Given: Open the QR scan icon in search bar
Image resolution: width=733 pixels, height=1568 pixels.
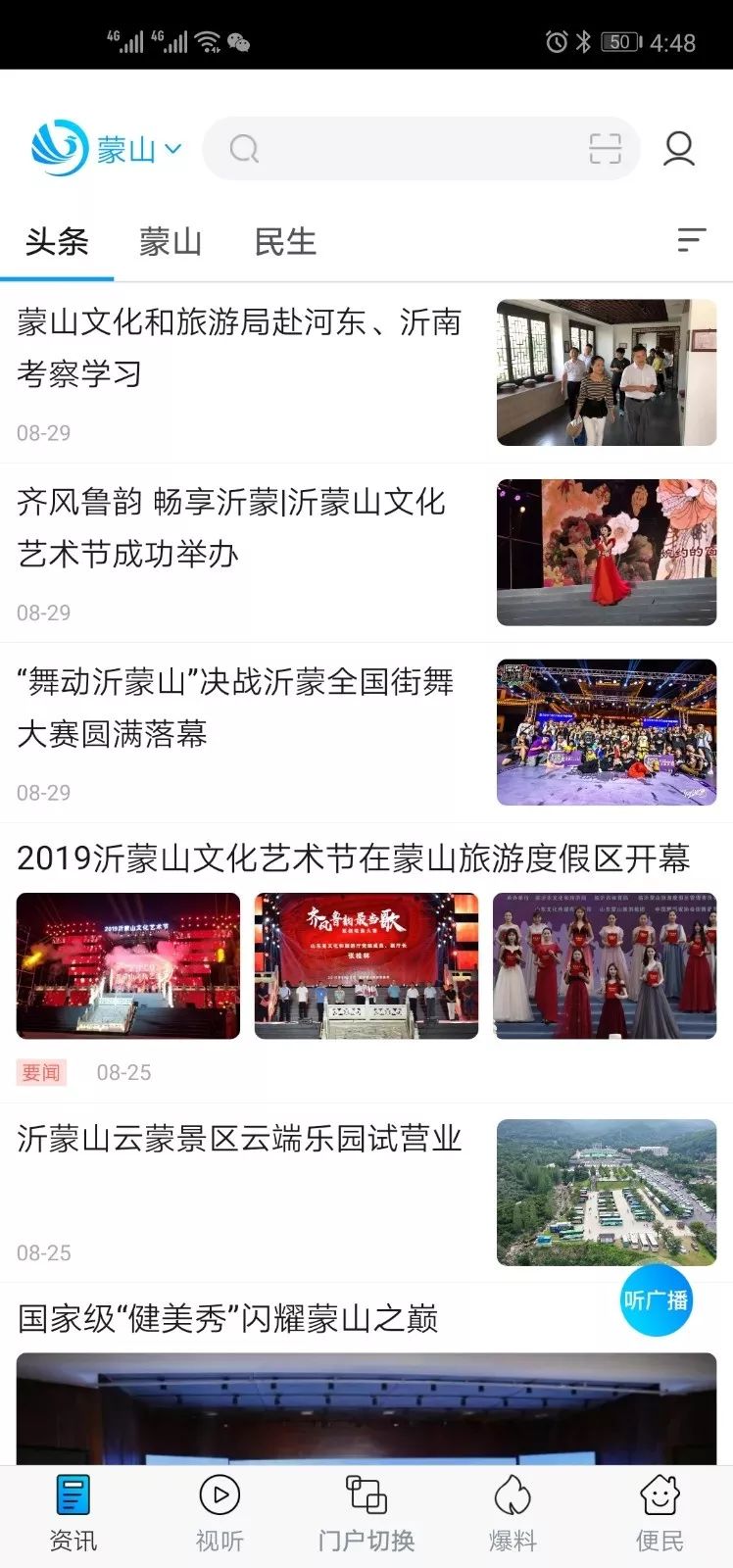Looking at the screenshot, I should click(x=605, y=149).
